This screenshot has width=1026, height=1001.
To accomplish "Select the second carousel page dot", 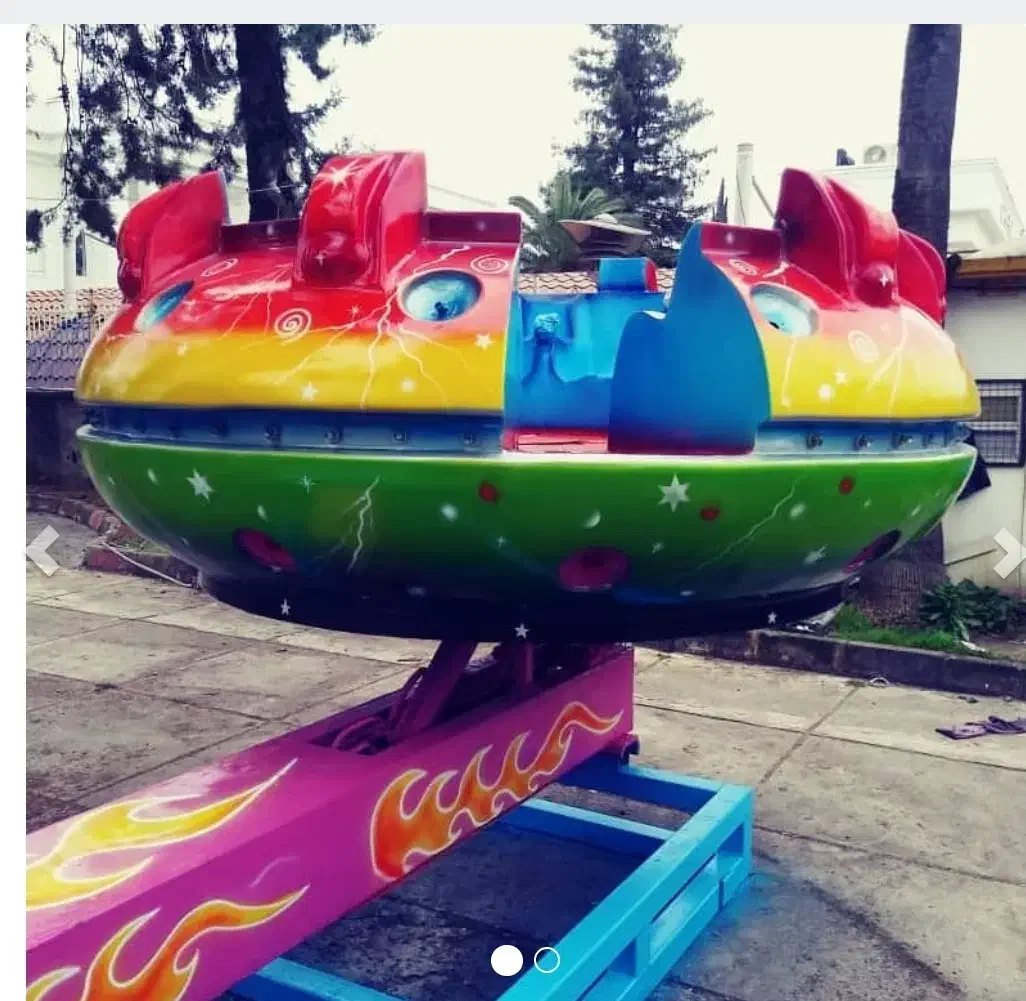I will tap(547, 960).
